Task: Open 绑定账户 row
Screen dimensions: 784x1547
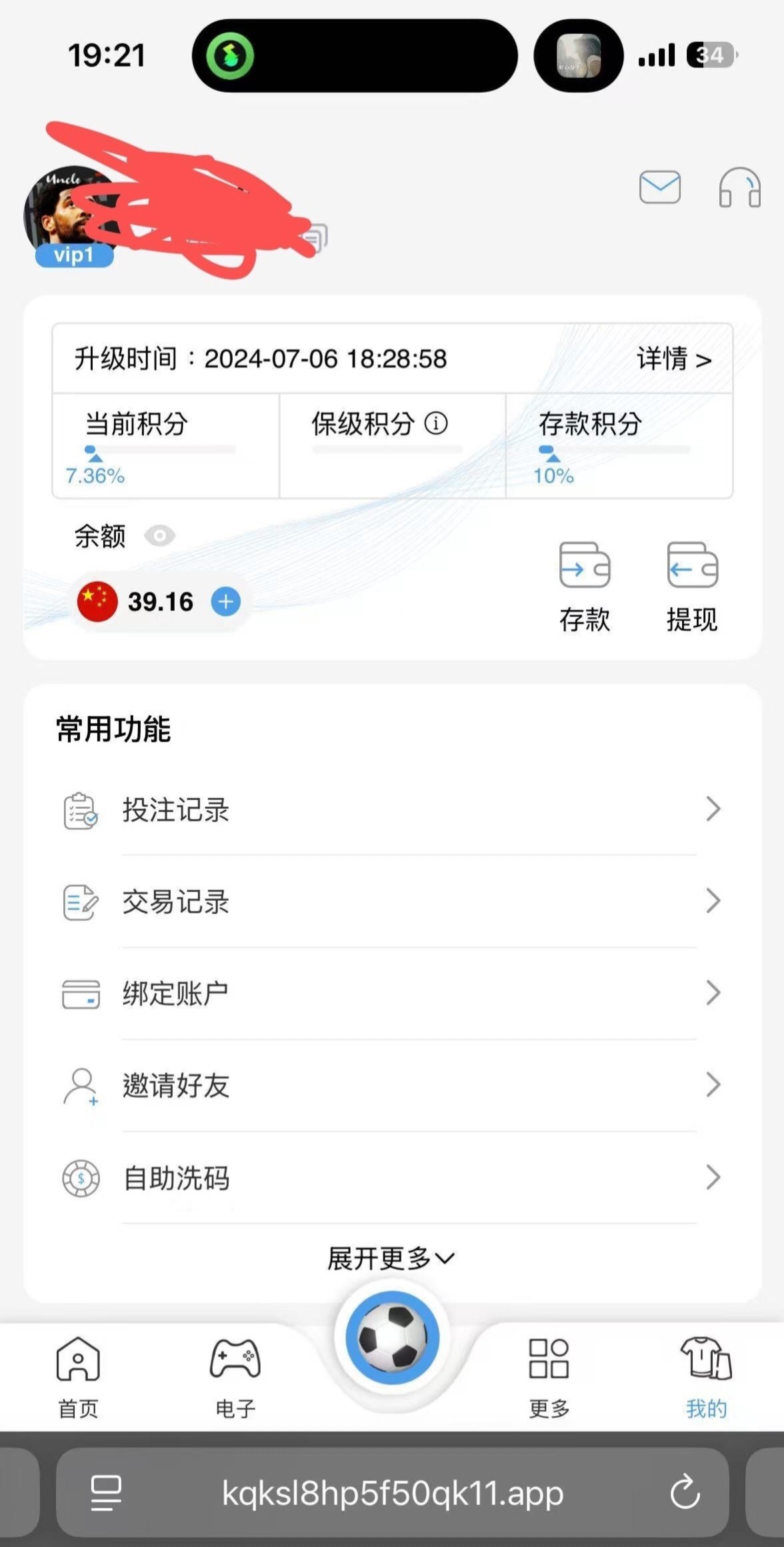Action: tap(392, 994)
